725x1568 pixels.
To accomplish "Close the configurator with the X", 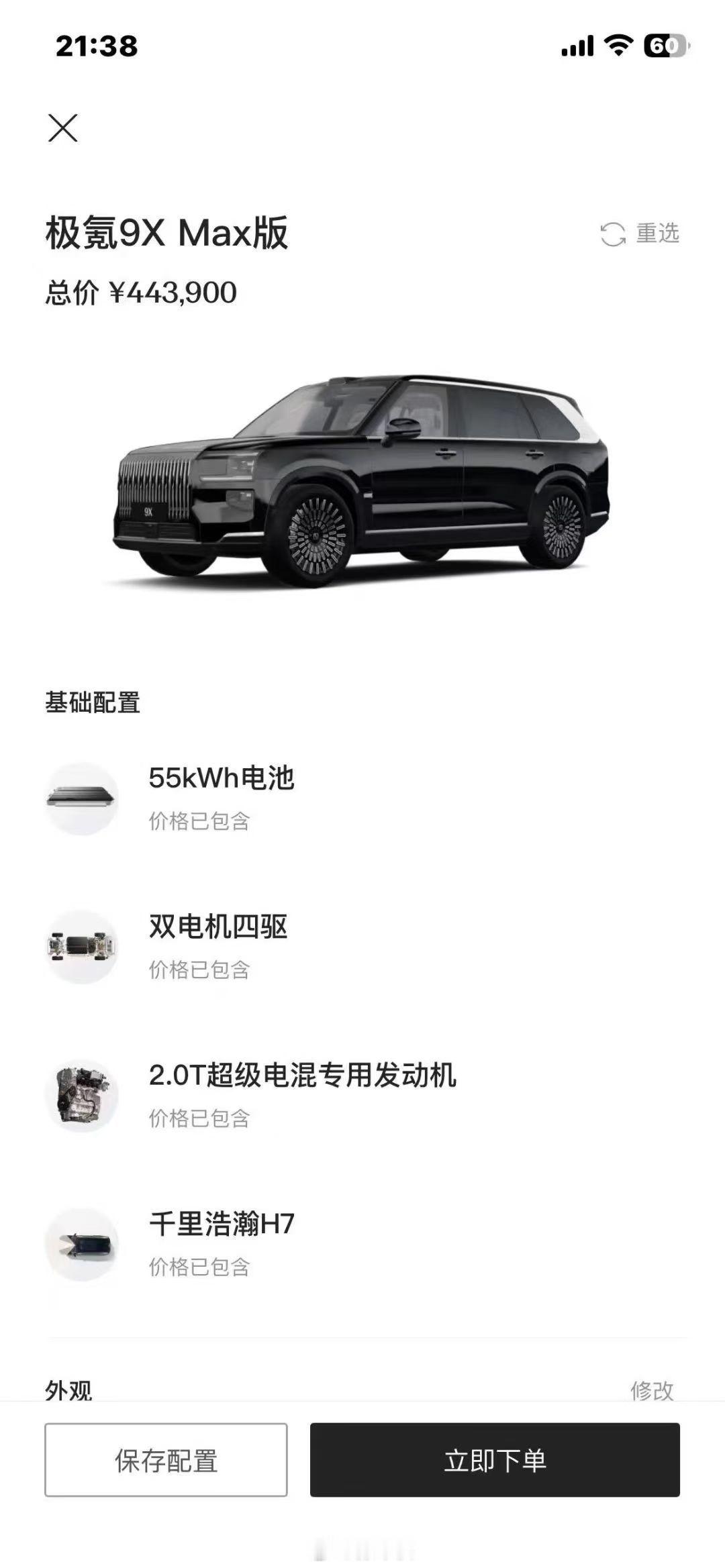I will pyautogui.click(x=63, y=127).
